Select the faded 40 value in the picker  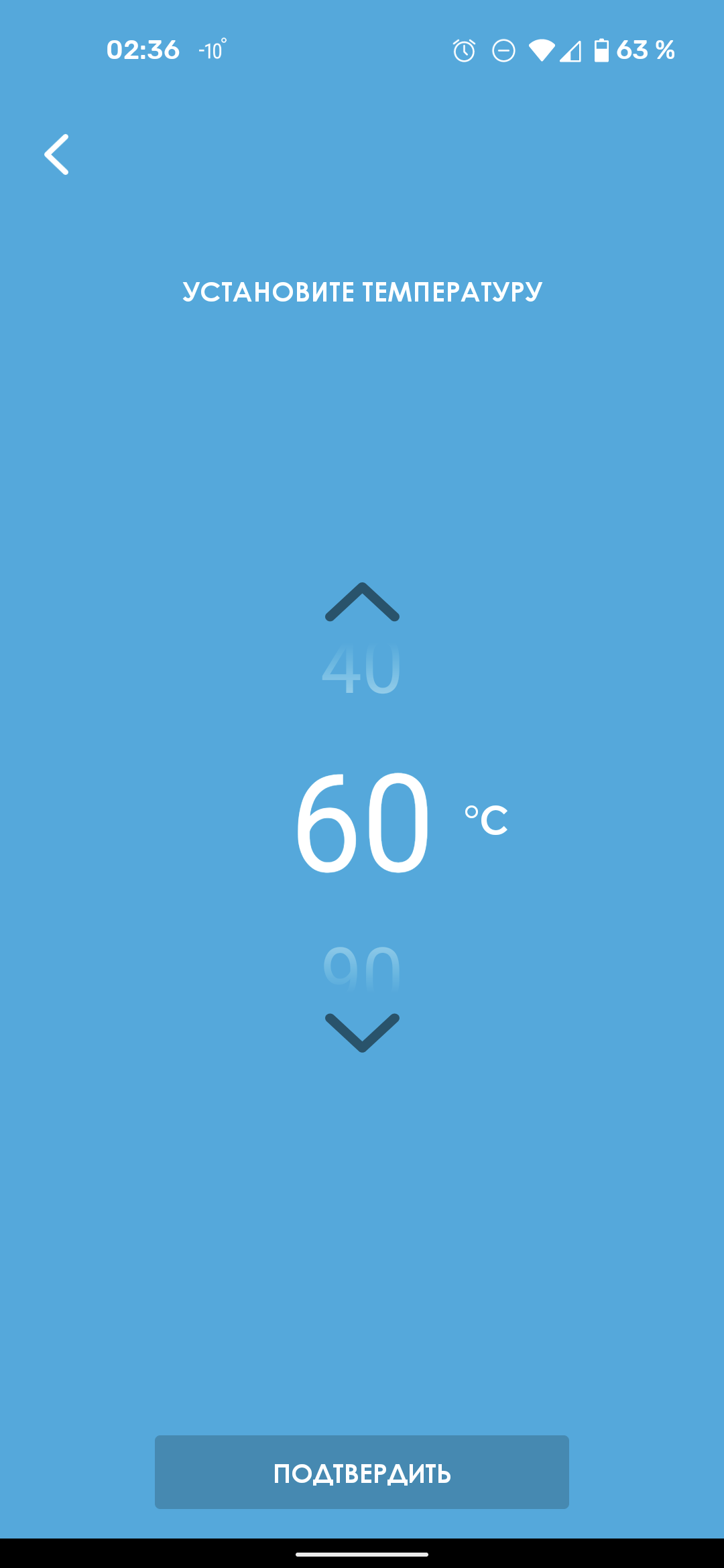tap(361, 670)
